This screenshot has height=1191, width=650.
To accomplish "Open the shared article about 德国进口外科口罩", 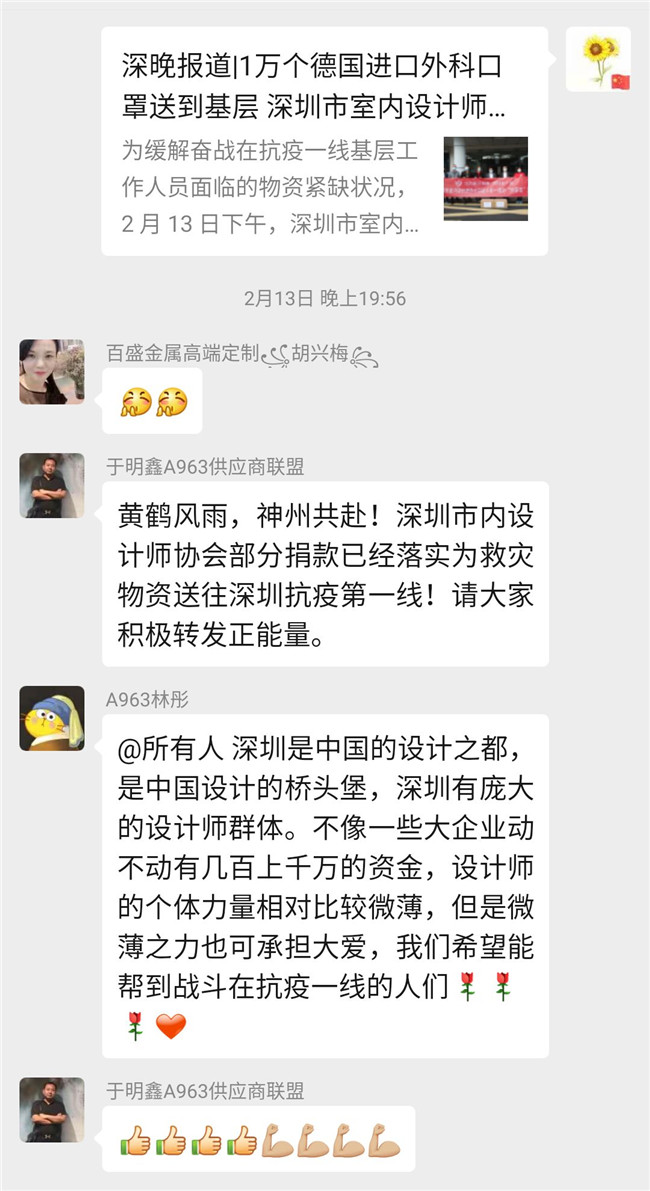I will coord(325,140).
